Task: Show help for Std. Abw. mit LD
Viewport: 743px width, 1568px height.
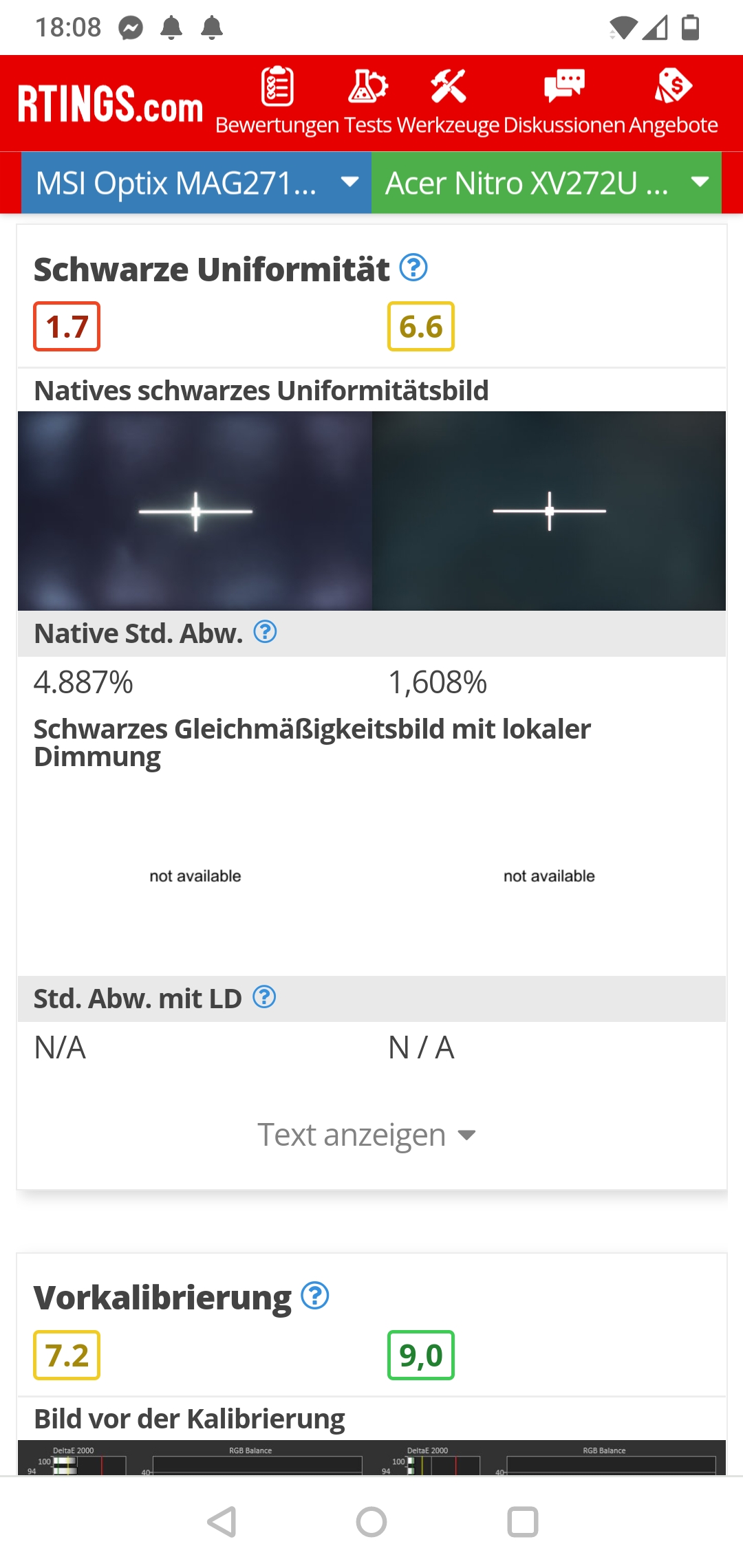Action: (264, 997)
